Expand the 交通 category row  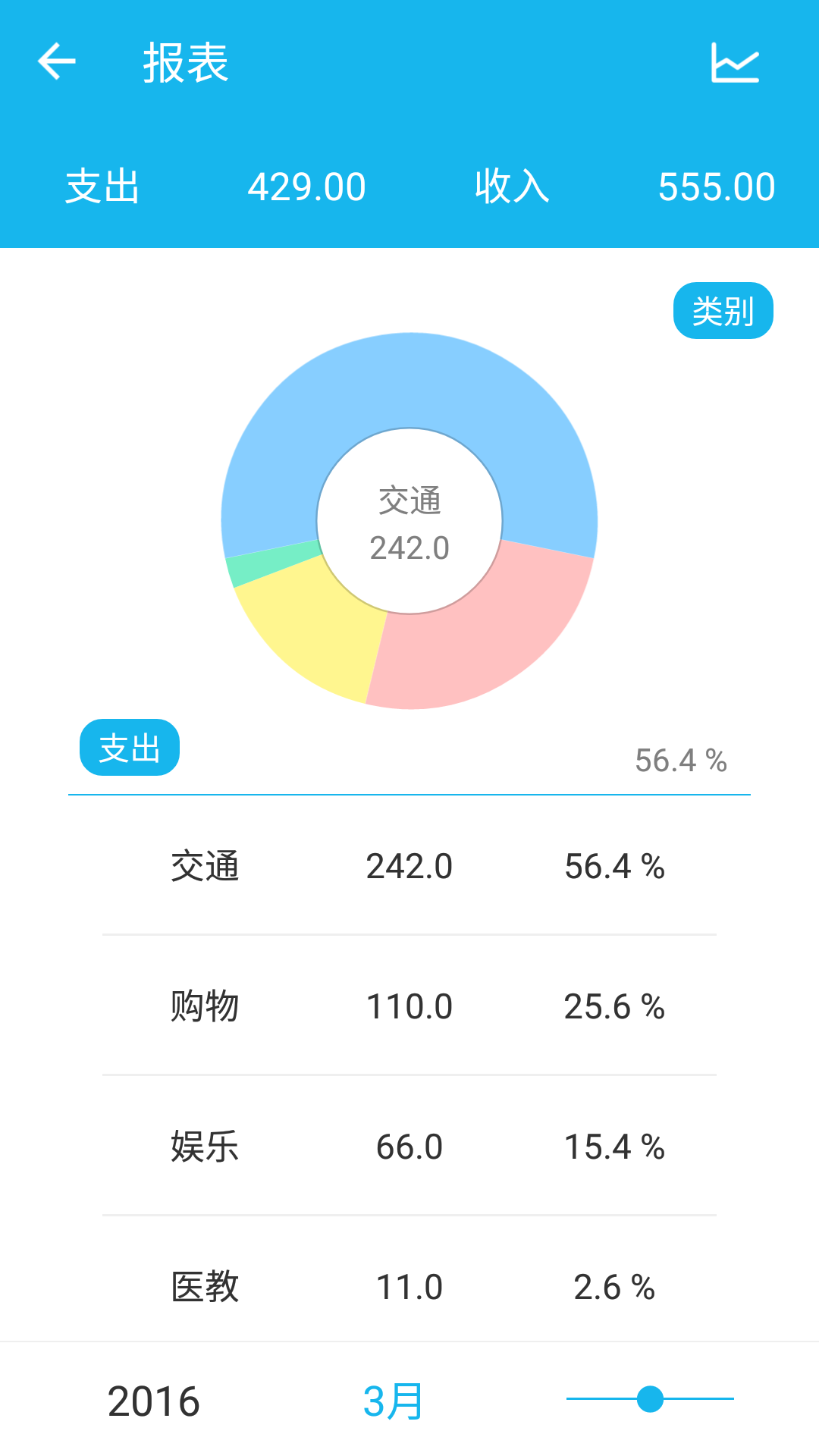[x=409, y=866]
